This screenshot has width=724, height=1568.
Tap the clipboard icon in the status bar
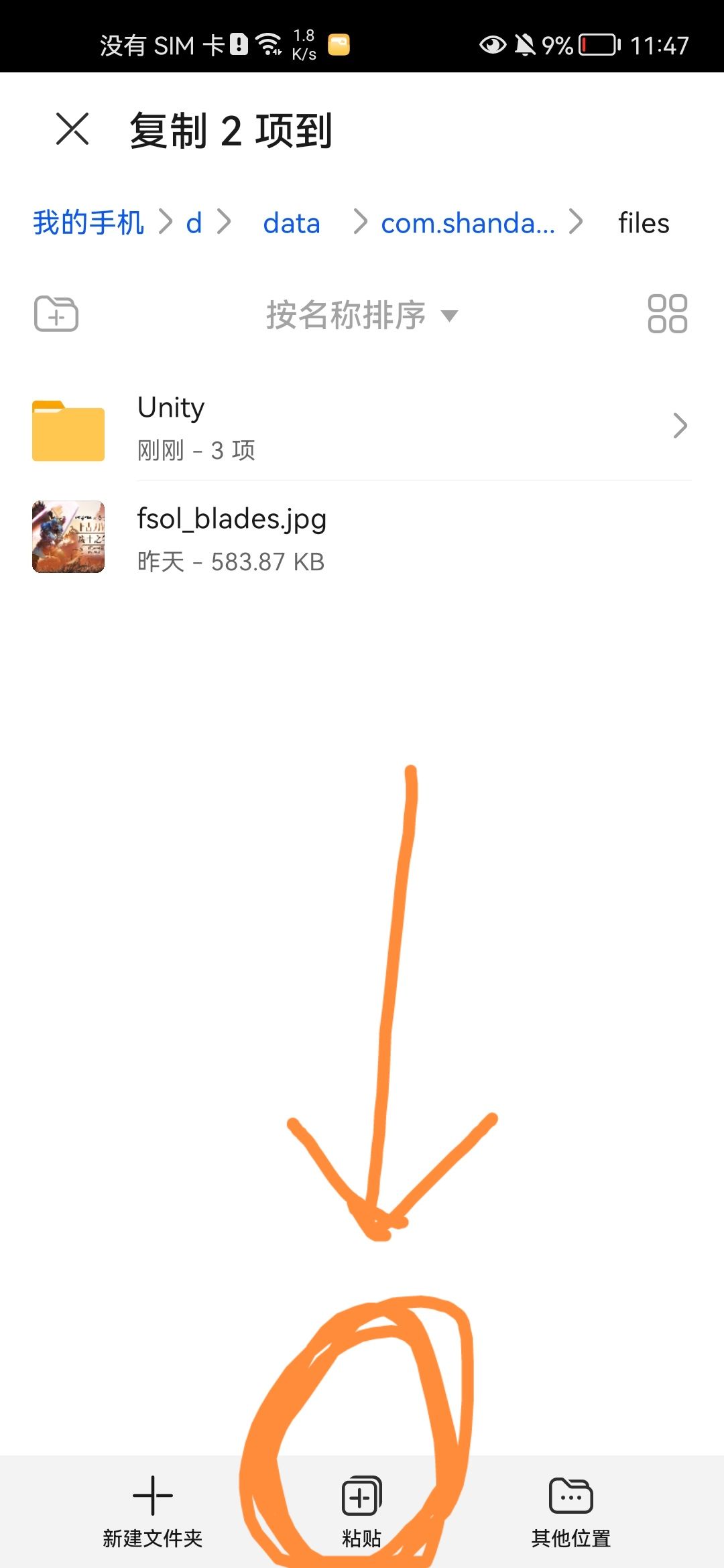pyautogui.click(x=339, y=45)
